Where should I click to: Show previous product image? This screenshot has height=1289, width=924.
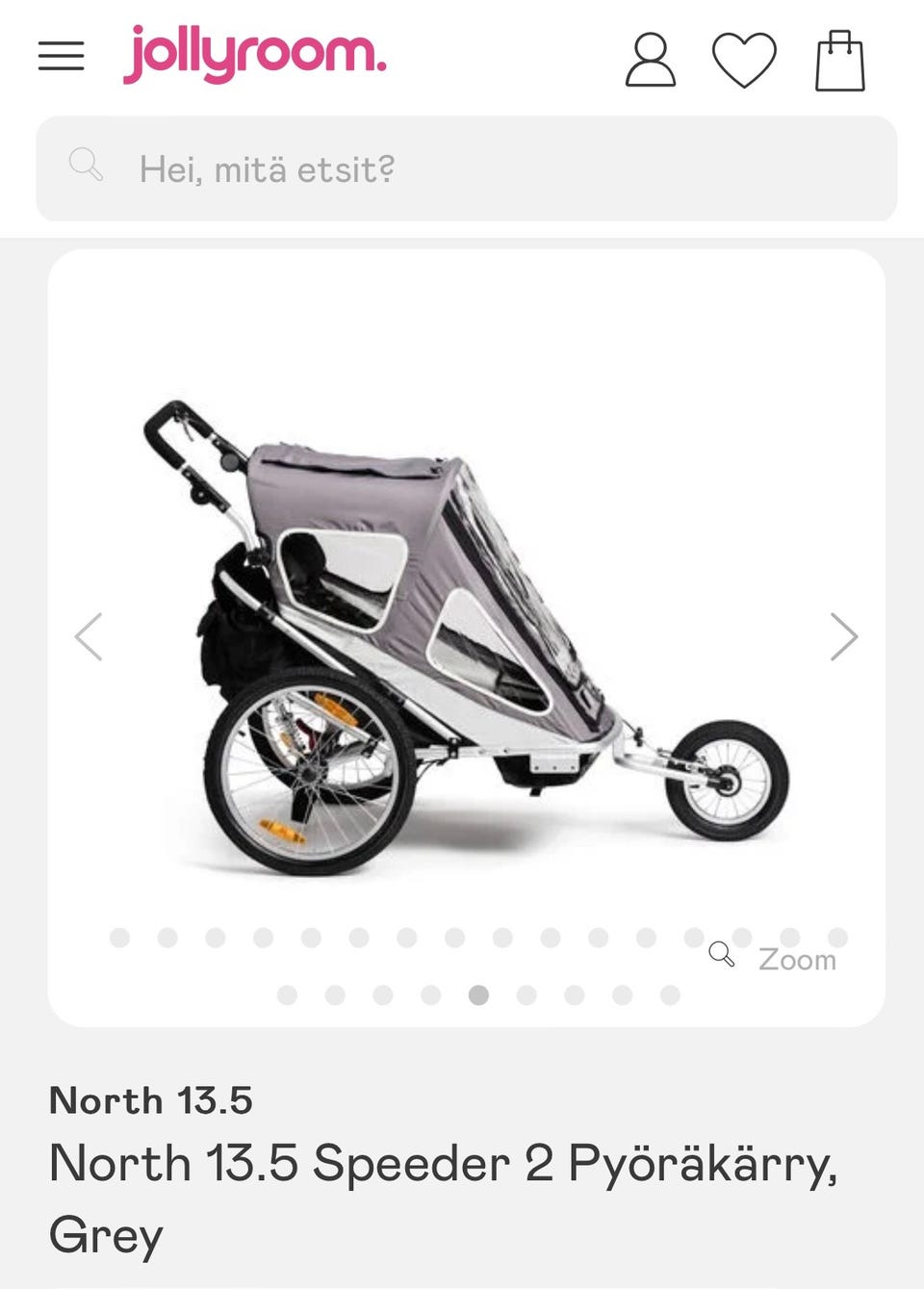[89, 636]
